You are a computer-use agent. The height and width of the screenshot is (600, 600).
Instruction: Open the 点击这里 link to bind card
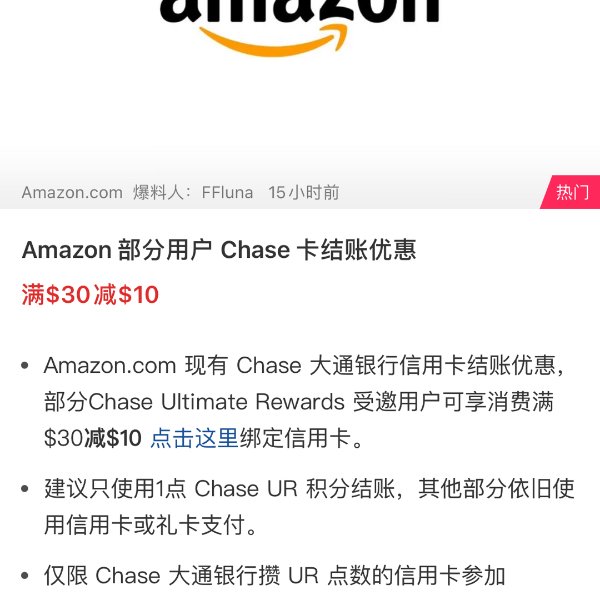click(x=194, y=438)
